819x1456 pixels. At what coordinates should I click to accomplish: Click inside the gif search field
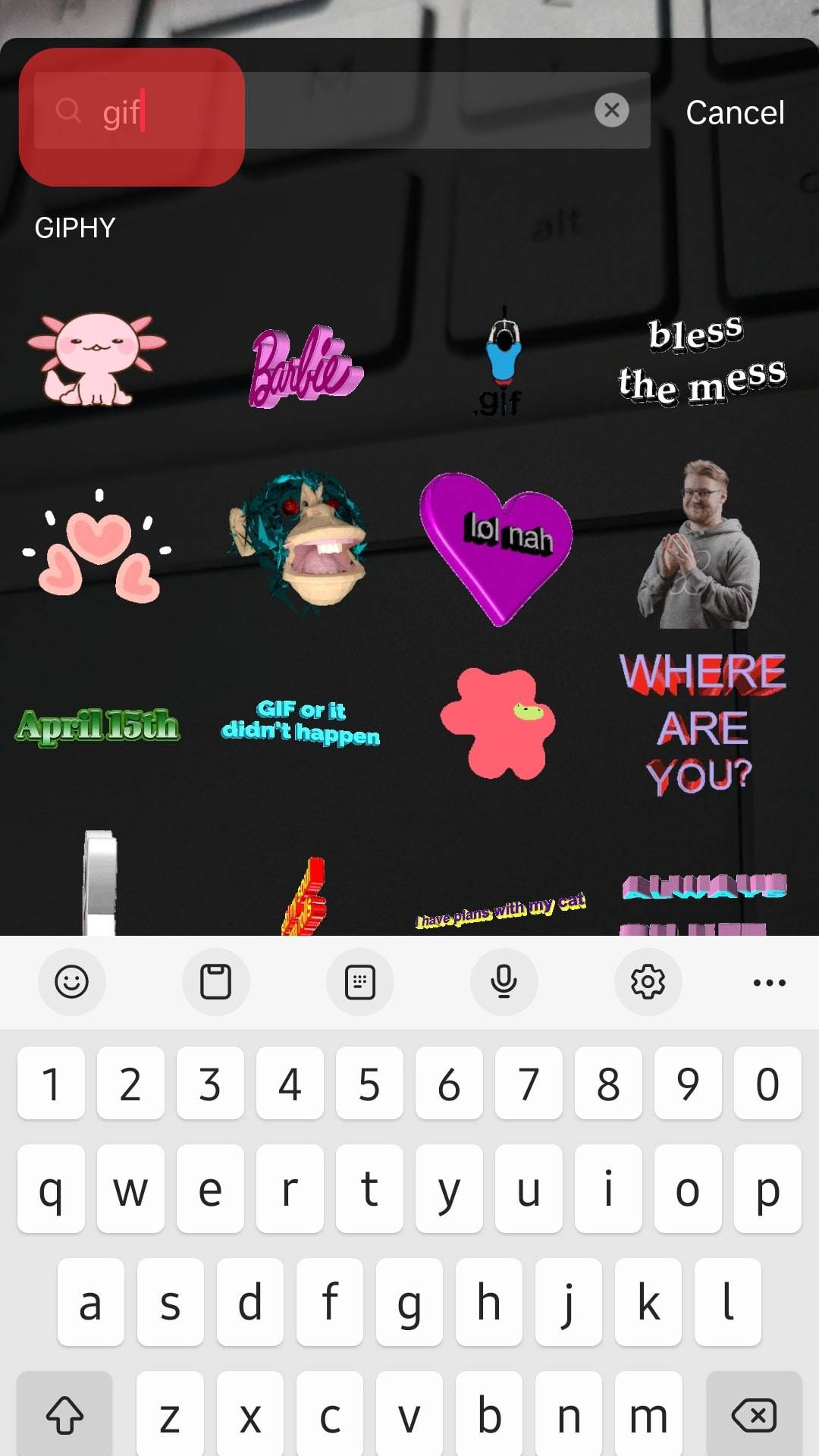(303, 111)
